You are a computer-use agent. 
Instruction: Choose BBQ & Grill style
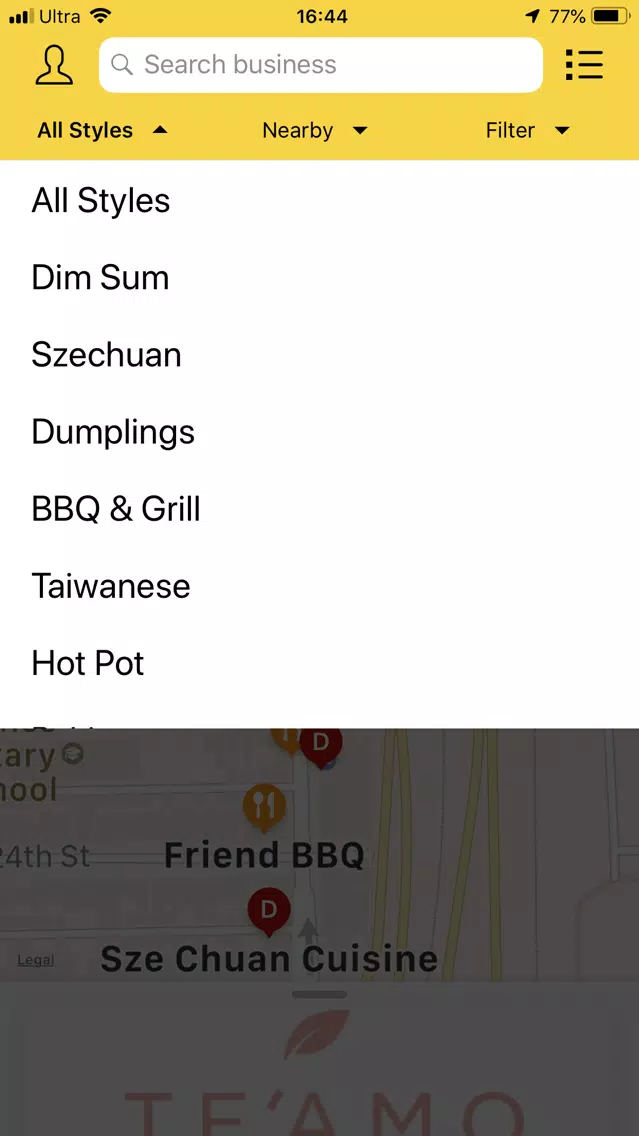point(320,509)
